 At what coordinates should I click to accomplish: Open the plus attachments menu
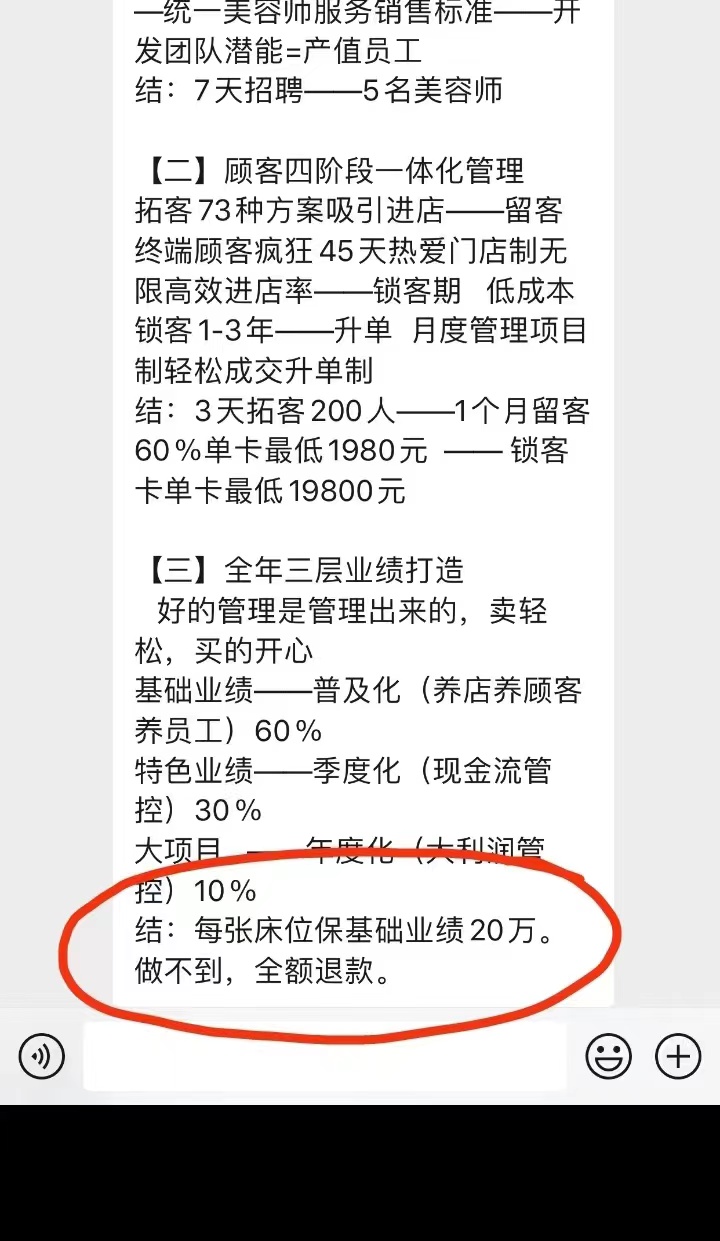click(x=678, y=1057)
